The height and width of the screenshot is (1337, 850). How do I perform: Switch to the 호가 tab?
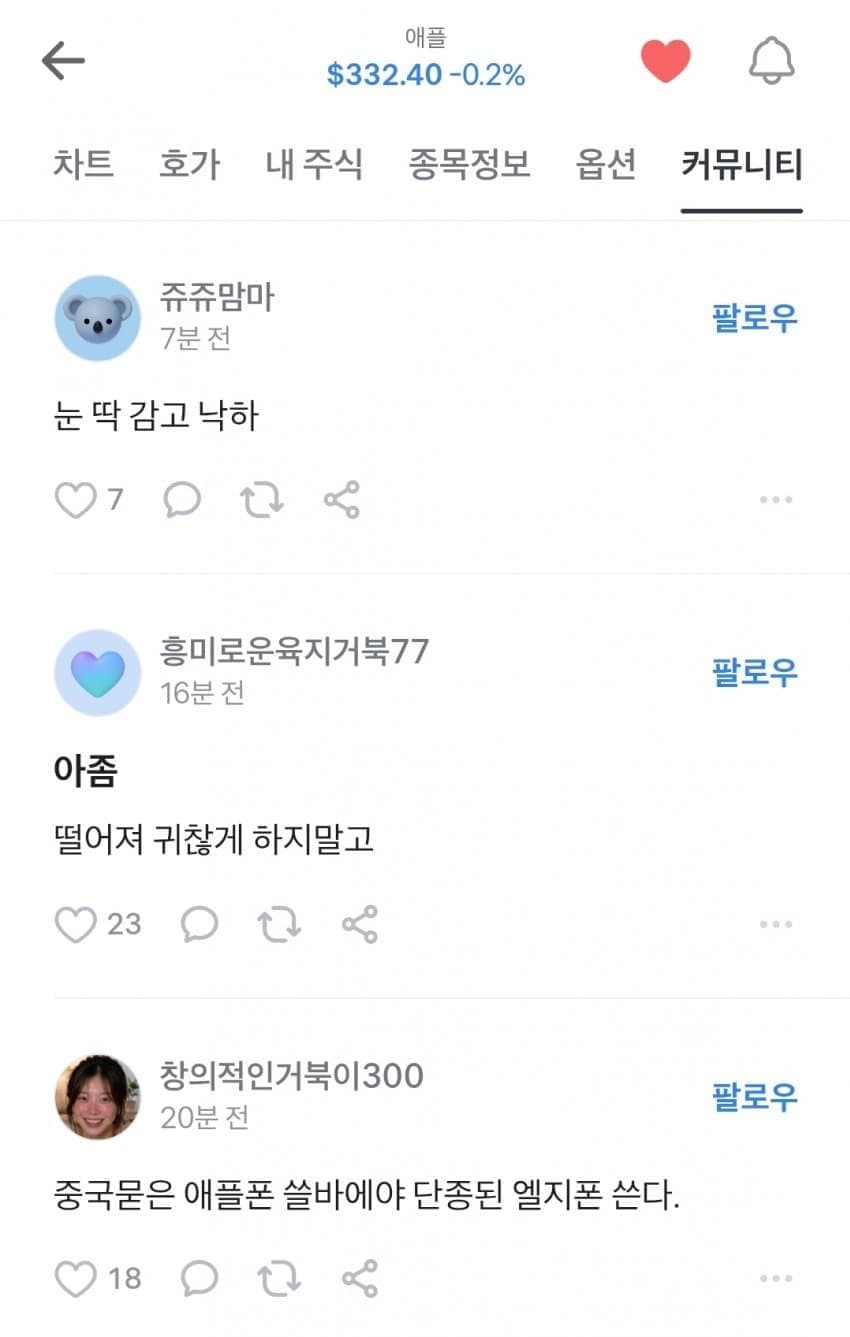pyautogui.click(x=190, y=164)
